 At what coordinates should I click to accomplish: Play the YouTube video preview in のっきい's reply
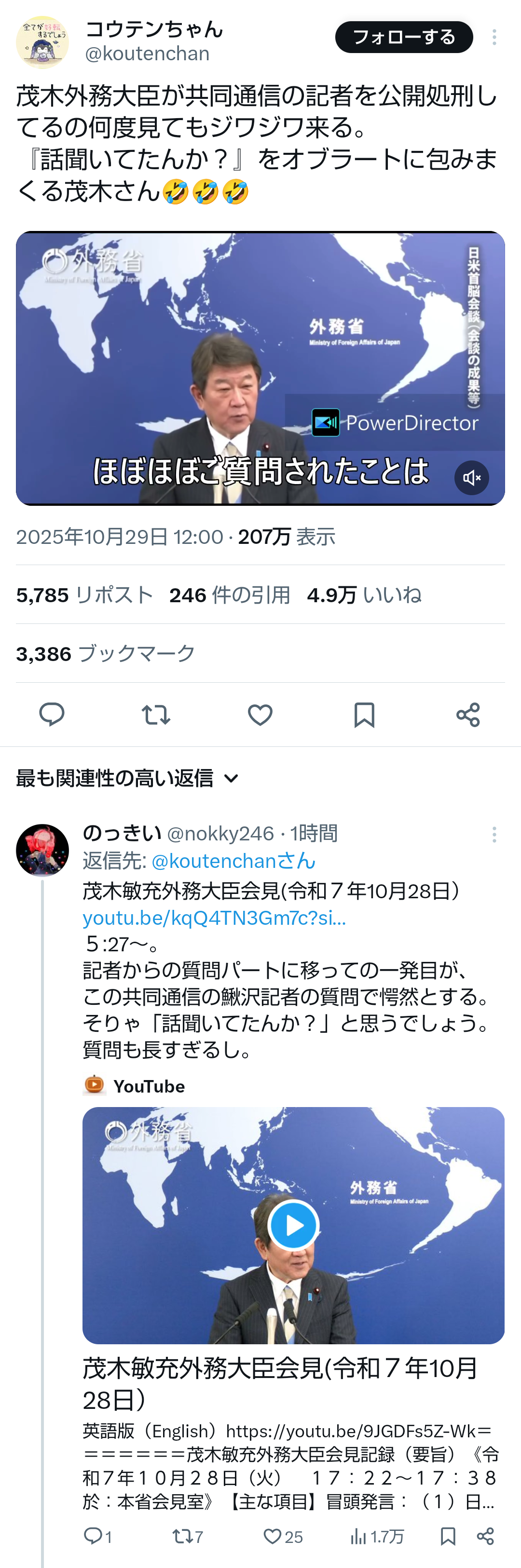click(x=293, y=1225)
